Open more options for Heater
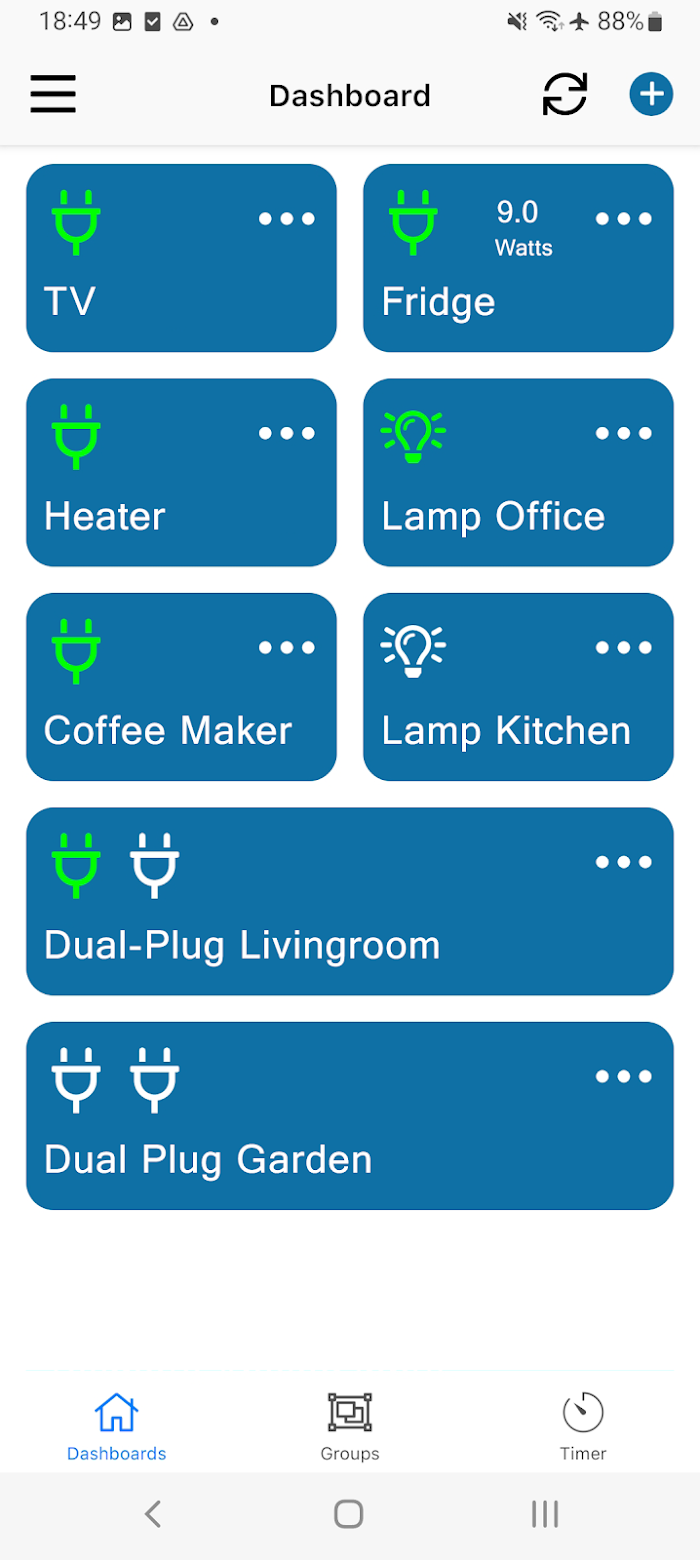The height and width of the screenshot is (1560, 700). (287, 433)
